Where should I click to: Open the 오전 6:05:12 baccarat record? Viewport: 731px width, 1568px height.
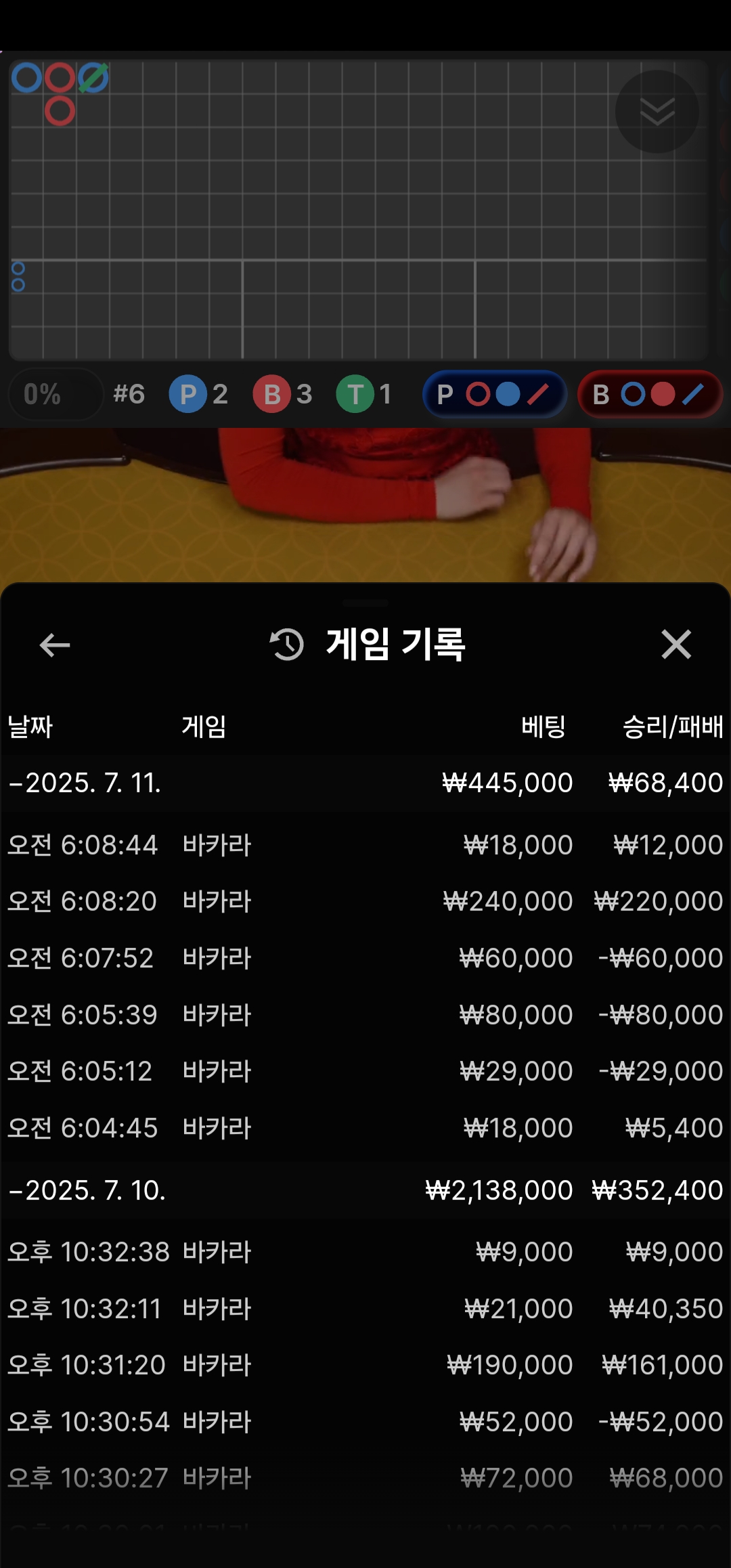[365, 1071]
